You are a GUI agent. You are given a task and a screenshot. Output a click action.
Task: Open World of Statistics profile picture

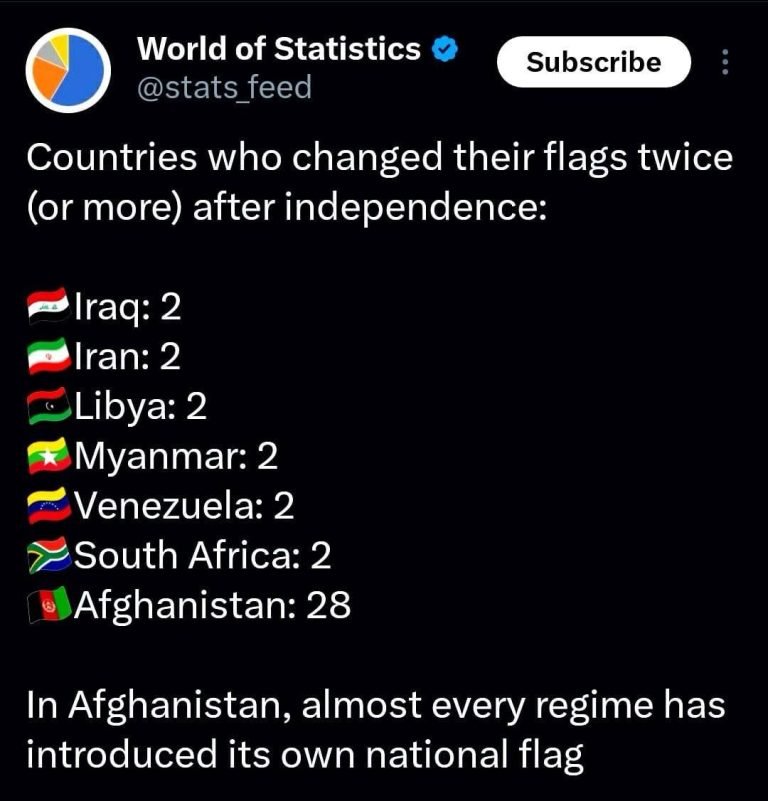(67, 68)
